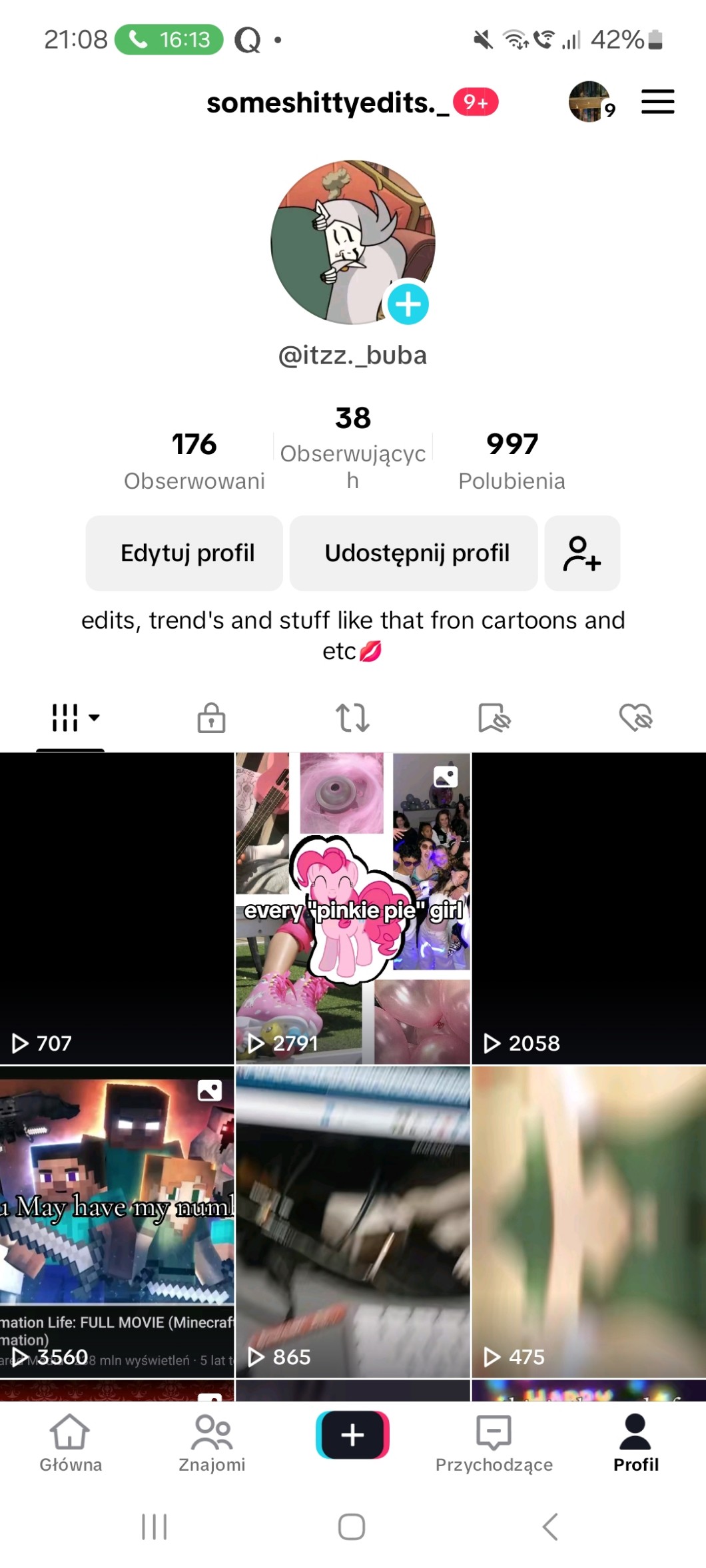Viewport: 706px width, 1568px height.
Task: Open the hidden bookmarks tab
Action: tap(494, 718)
